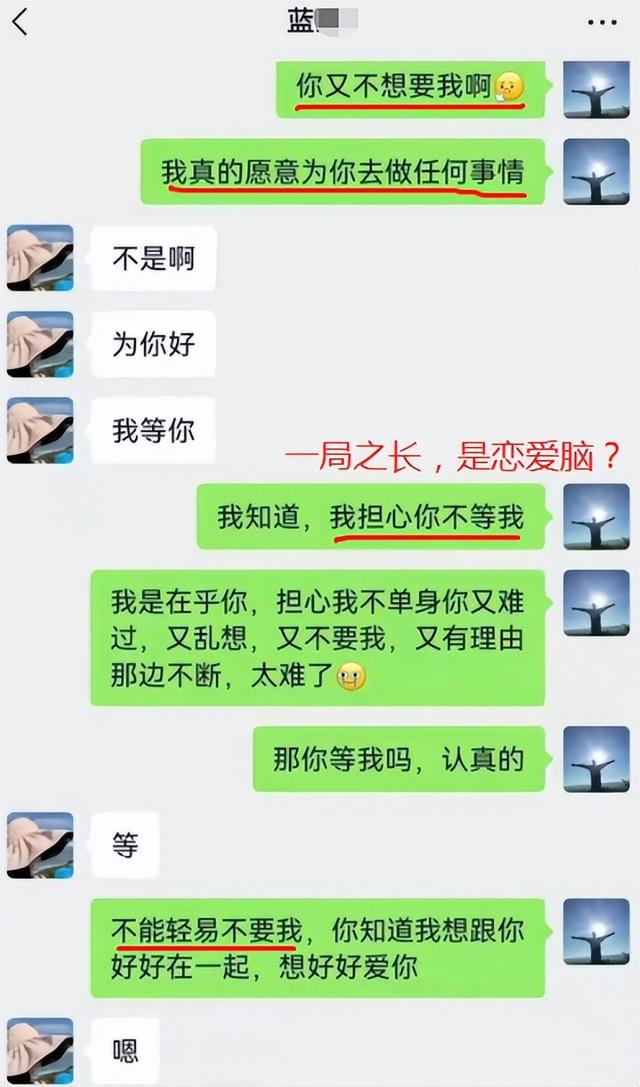Screen dimensions: 640x1087
Task: Go back to the chat list
Action: coord(20,21)
